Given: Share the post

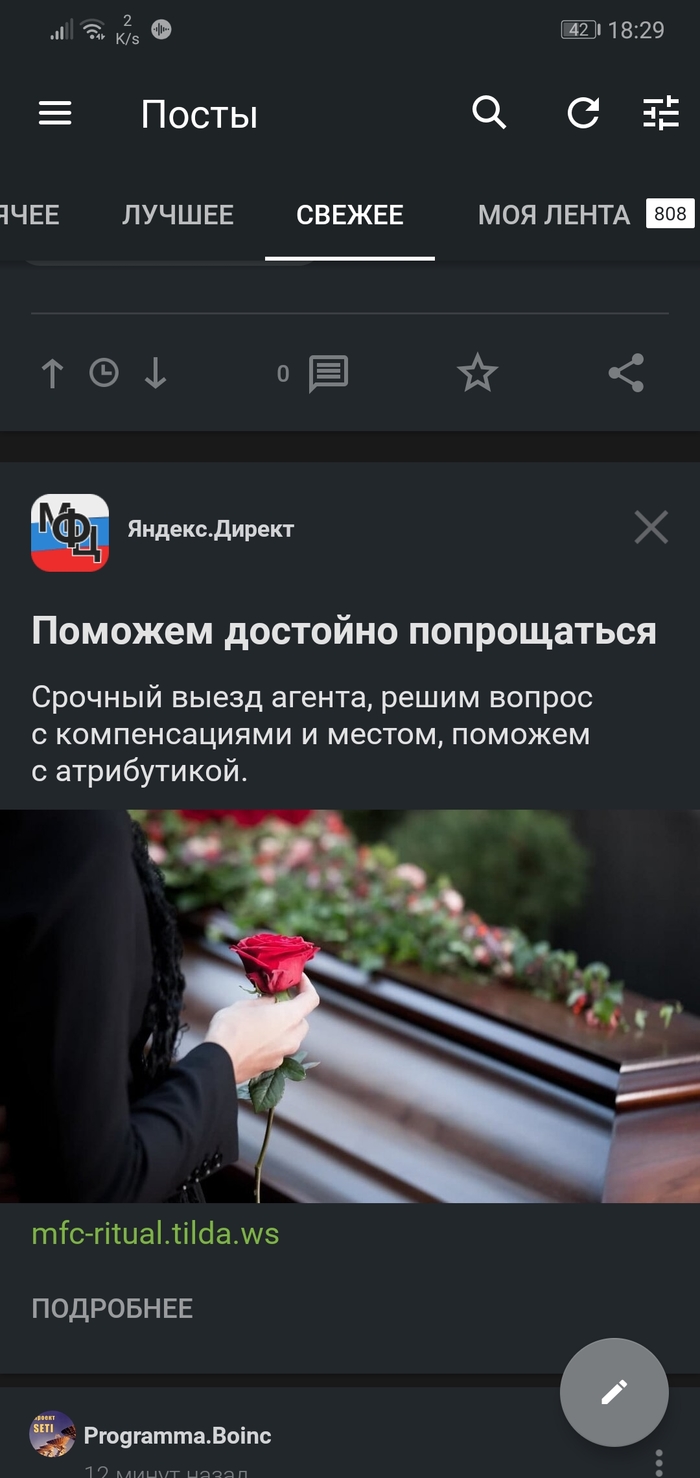Looking at the screenshot, I should 626,374.
